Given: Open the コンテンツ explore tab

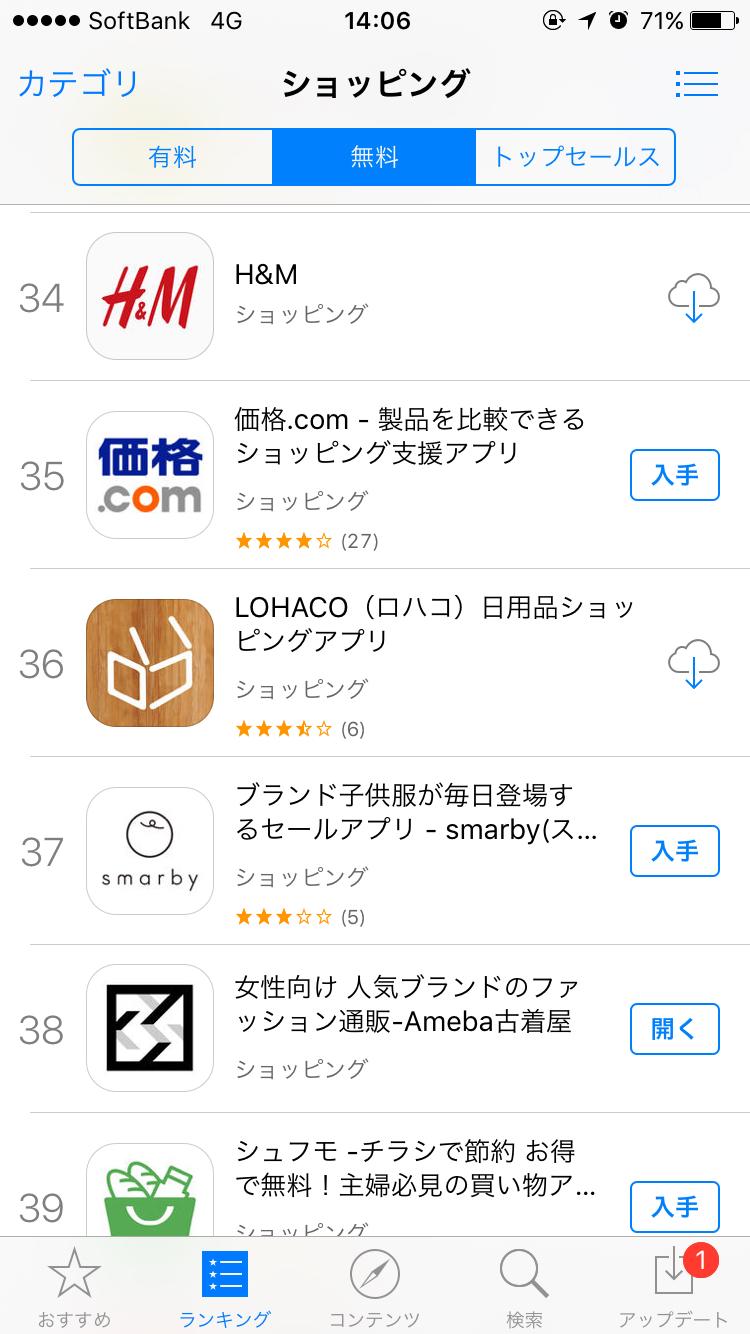Looking at the screenshot, I should (x=375, y=1287).
